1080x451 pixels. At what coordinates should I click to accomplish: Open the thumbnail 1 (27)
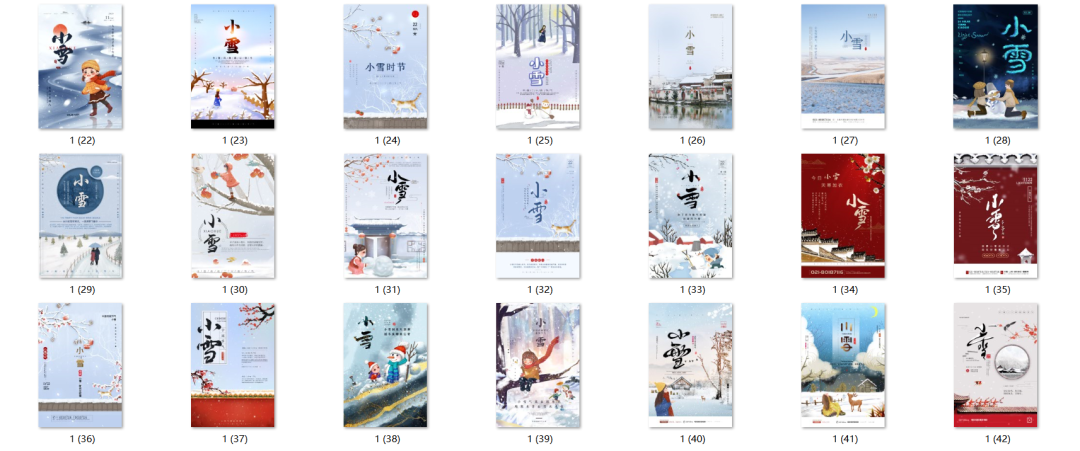click(843, 66)
